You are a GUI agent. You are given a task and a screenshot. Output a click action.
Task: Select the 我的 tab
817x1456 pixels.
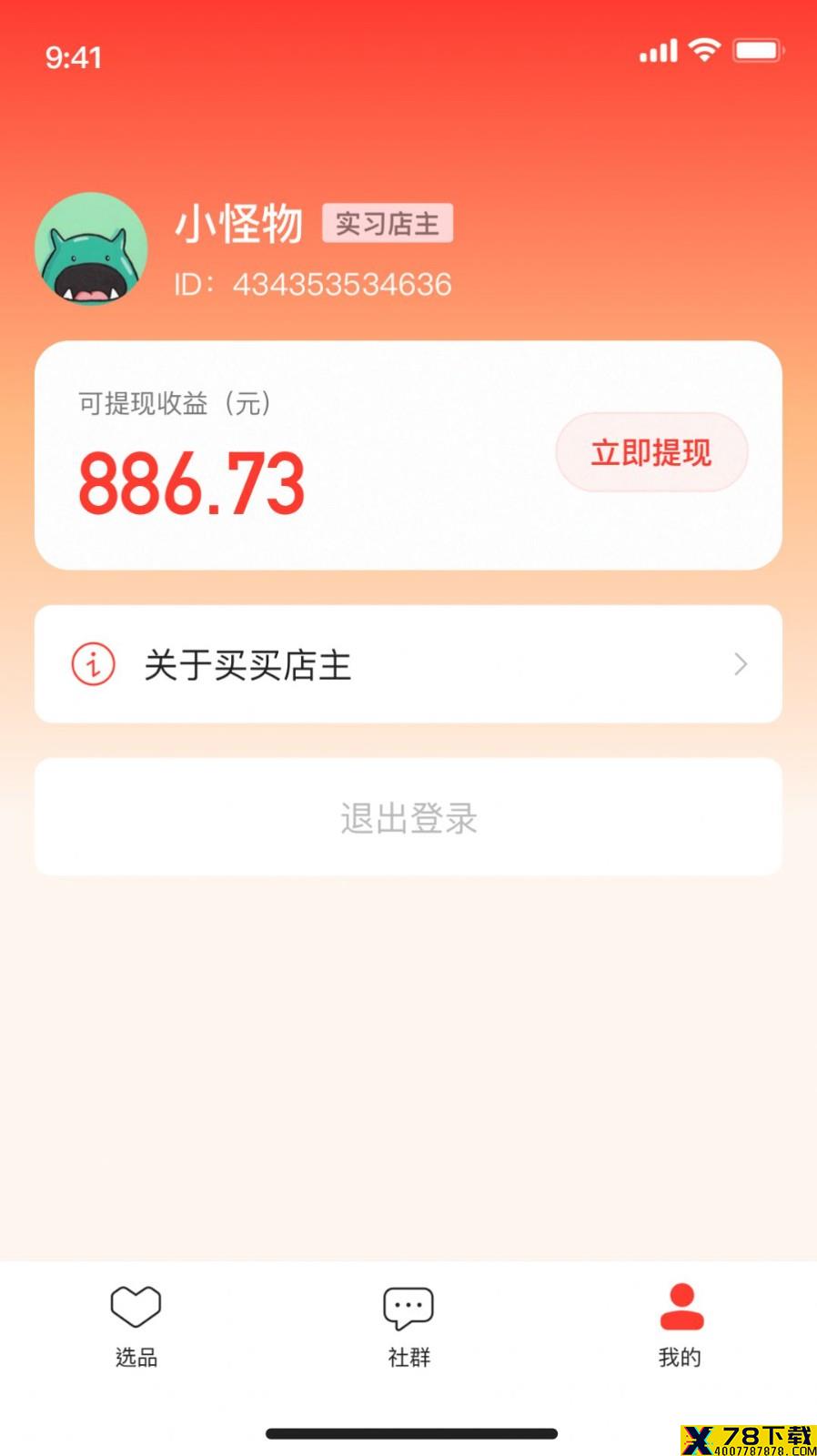point(681,1326)
